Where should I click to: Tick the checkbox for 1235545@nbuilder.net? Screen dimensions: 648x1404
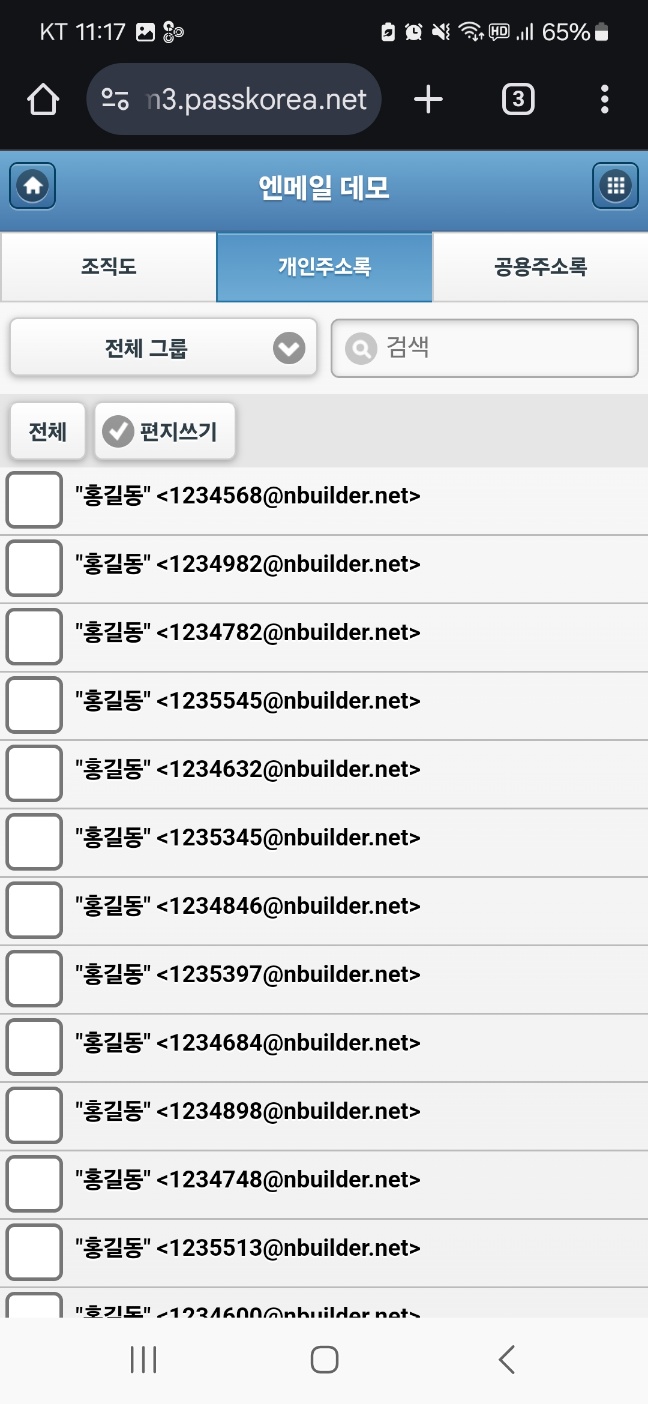pyautogui.click(x=34, y=705)
